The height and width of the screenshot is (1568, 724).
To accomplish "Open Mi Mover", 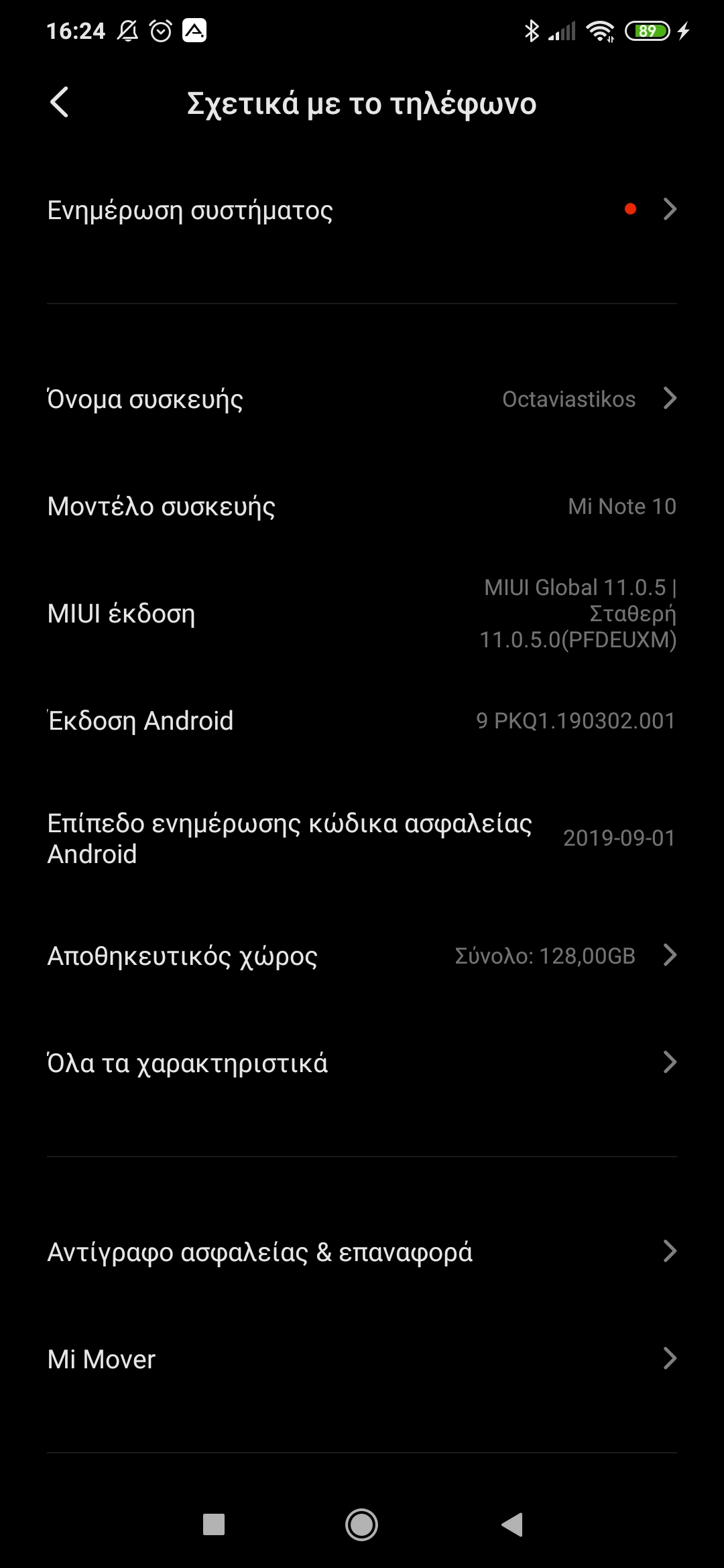I will (x=362, y=1359).
